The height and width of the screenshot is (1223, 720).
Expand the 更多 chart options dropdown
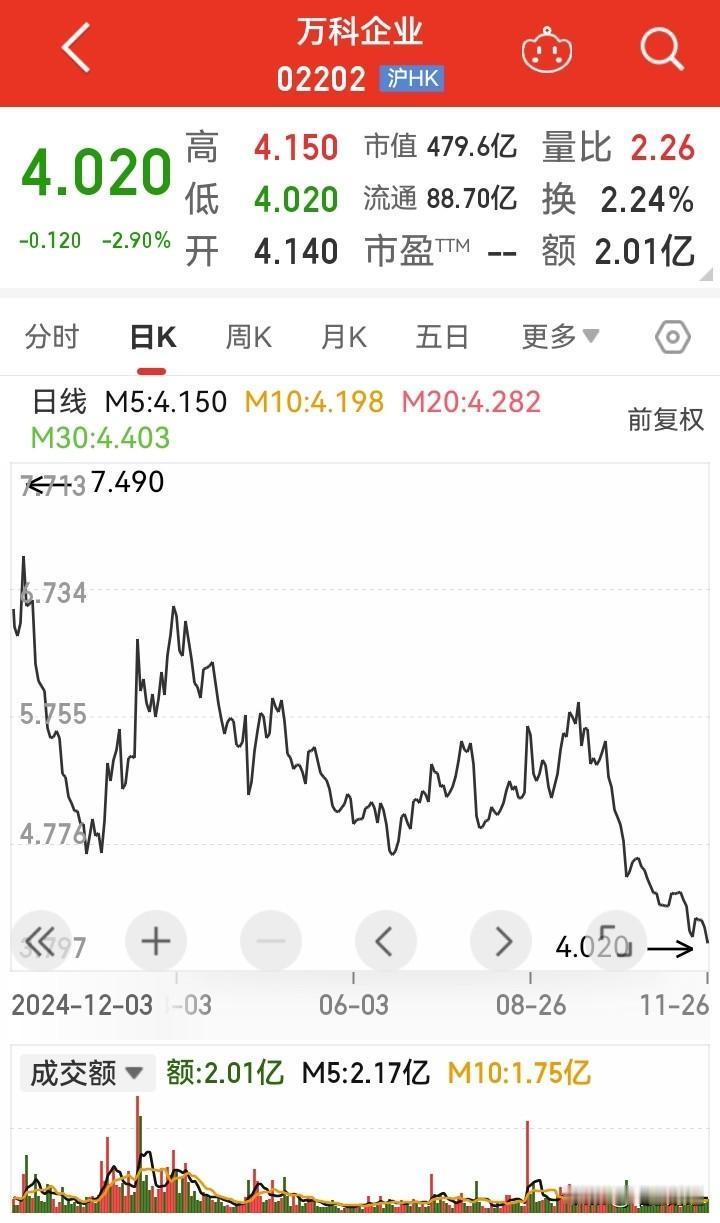[x=560, y=337]
